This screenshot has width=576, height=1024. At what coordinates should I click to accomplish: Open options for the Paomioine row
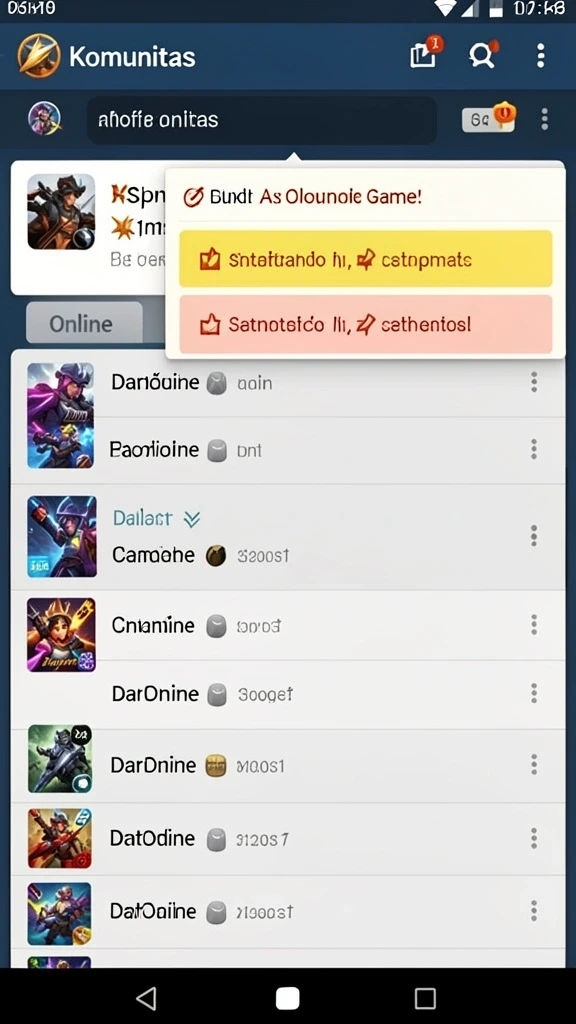(x=534, y=449)
